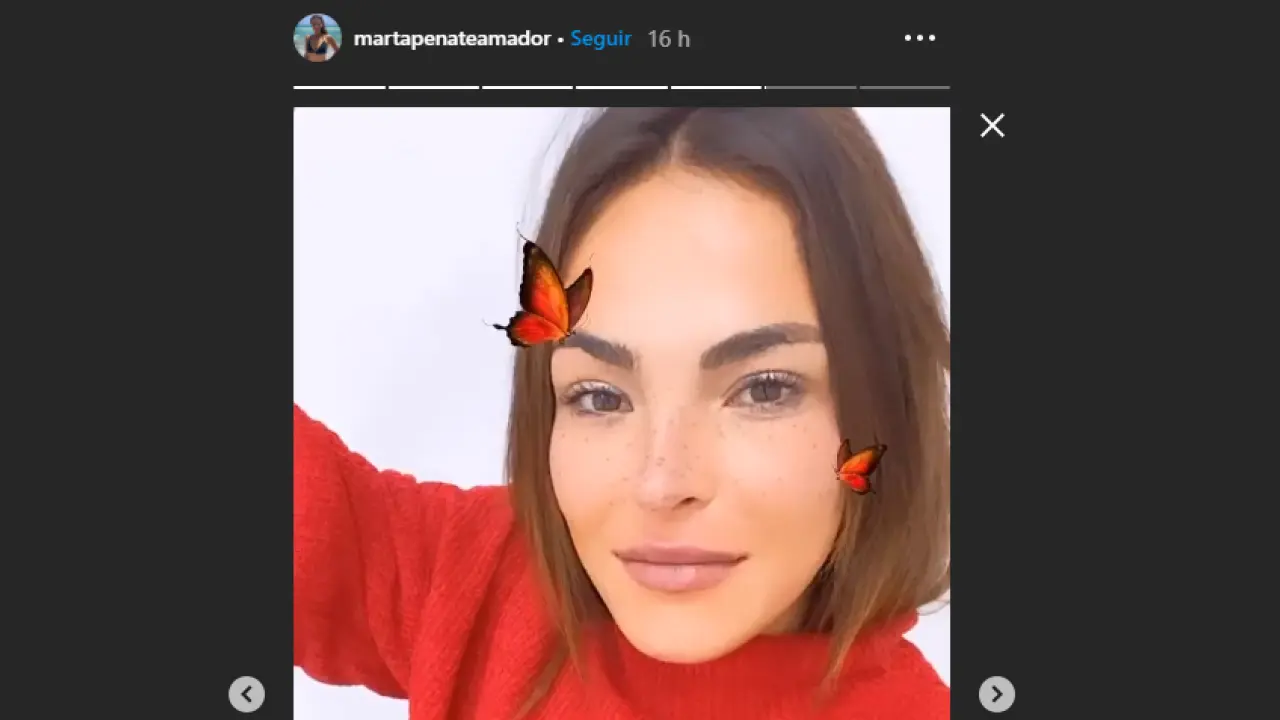Image resolution: width=1280 pixels, height=720 pixels.
Task: Go to the previous story
Action: tap(246, 694)
